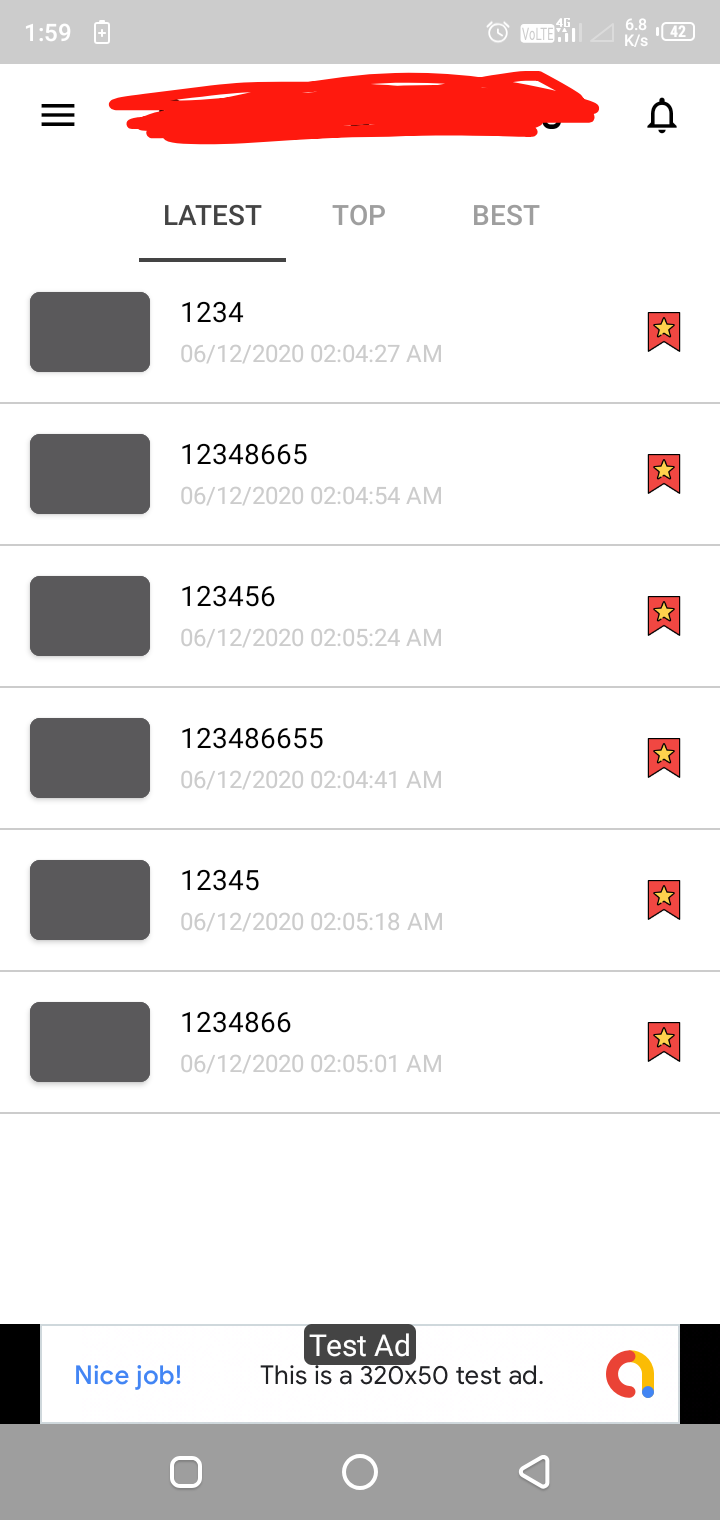This screenshot has width=720, height=1520.
Task: Select the LATEST tab
Action: tap(212, 216)
